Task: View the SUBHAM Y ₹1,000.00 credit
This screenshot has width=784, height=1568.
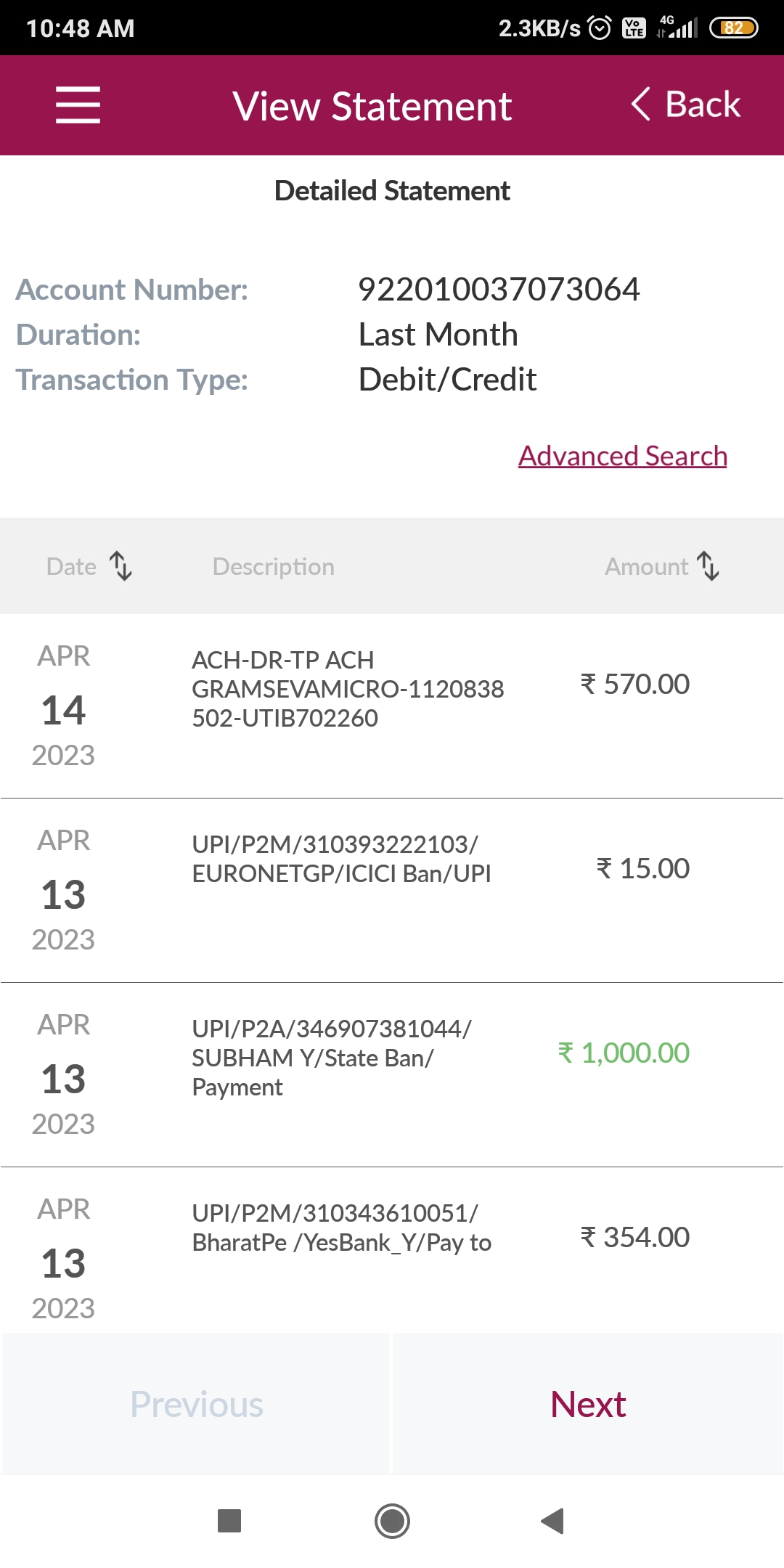Action: point(392,1075)
